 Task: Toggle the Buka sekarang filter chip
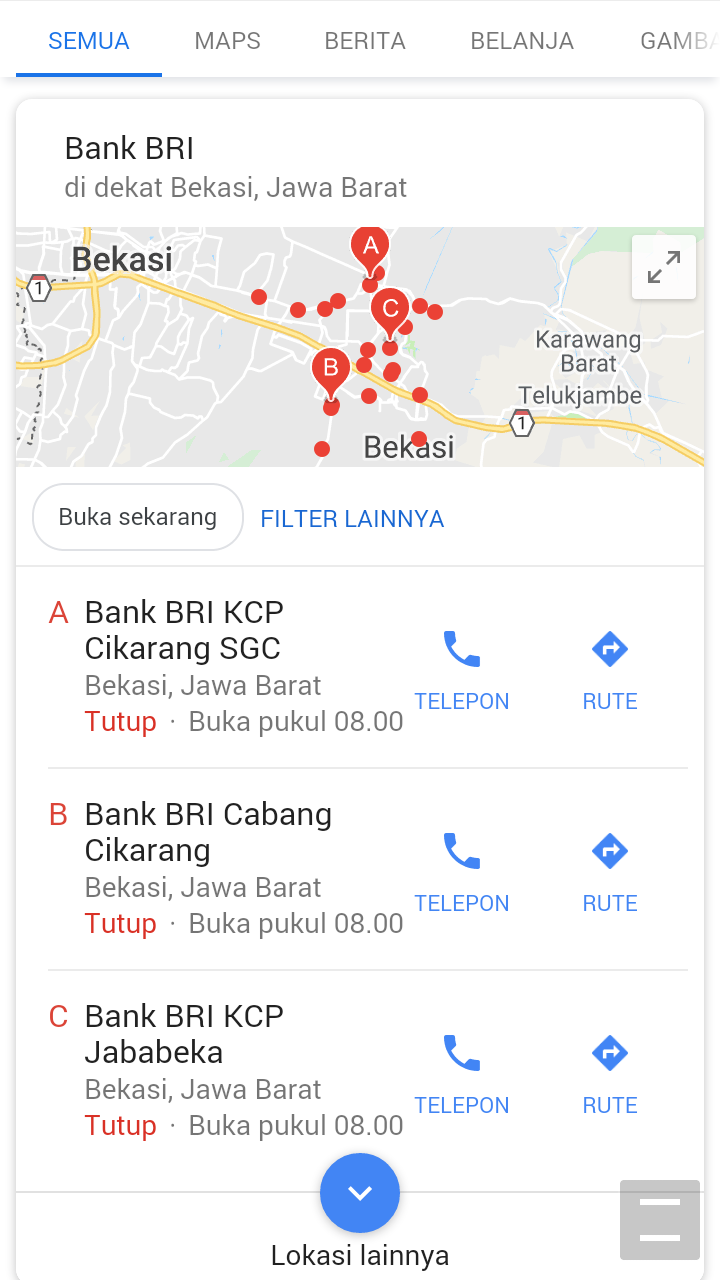pyautogui.click(x=137, y=517)
